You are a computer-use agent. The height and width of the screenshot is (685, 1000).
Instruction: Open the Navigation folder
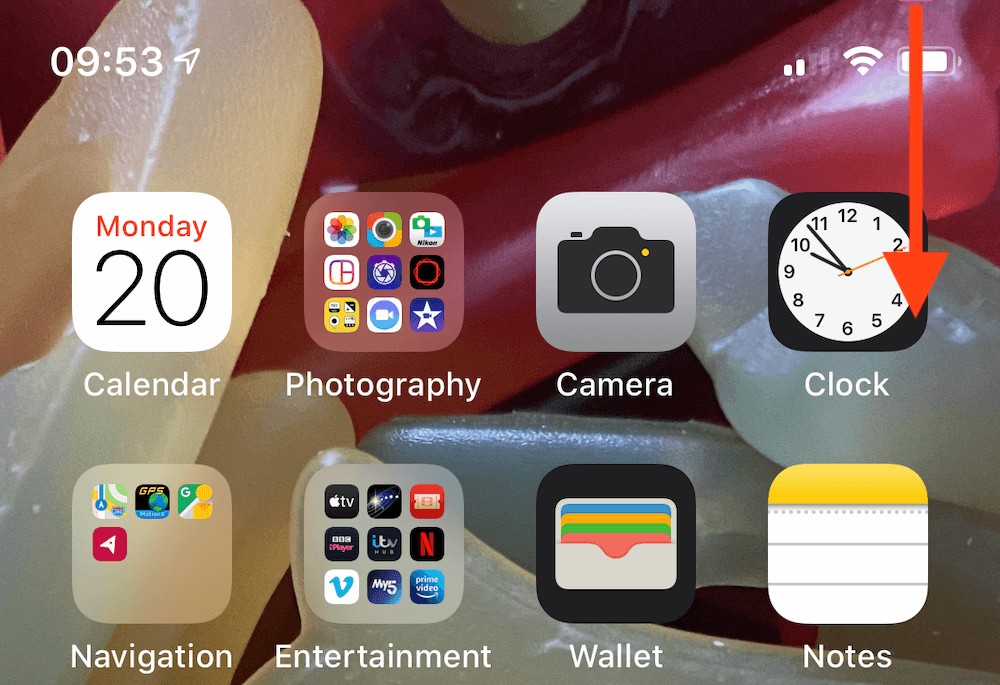tap(152, 543)
